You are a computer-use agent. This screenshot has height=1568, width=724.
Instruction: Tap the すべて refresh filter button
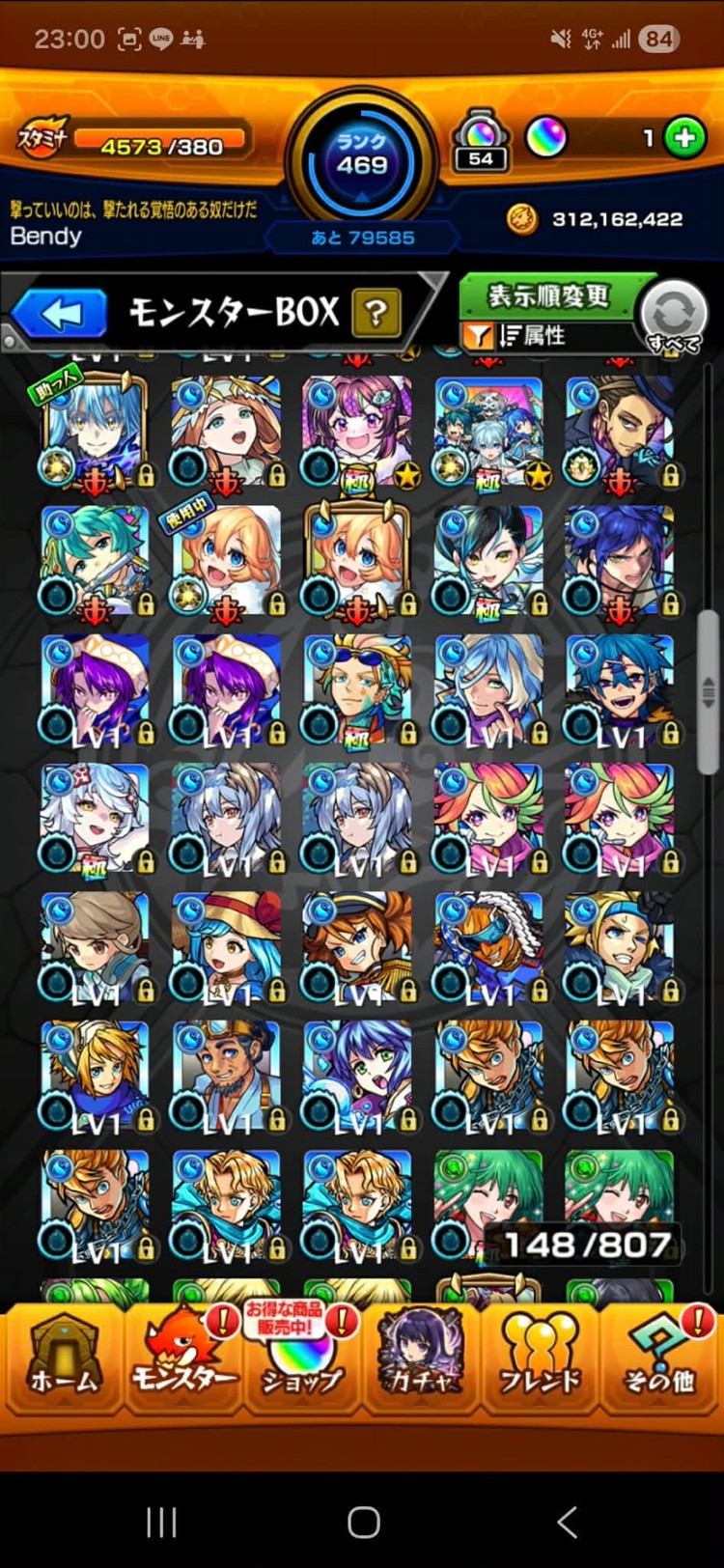pos(673,316)
